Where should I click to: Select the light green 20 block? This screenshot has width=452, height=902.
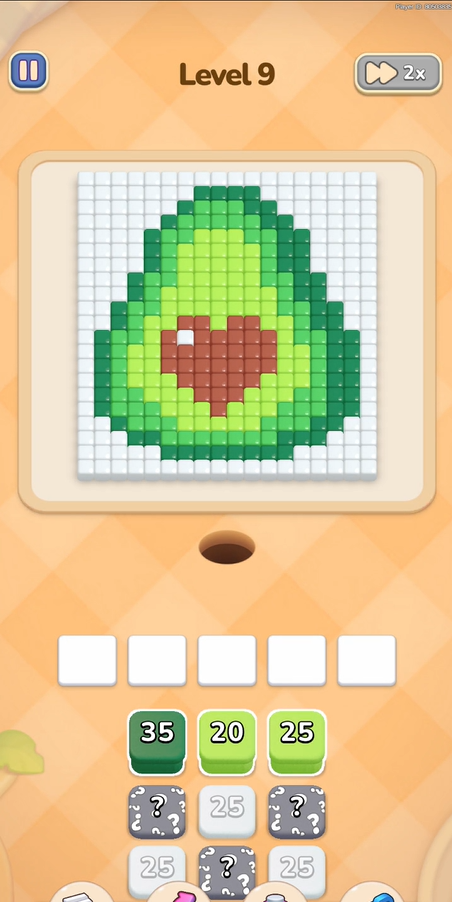point(227,742)
